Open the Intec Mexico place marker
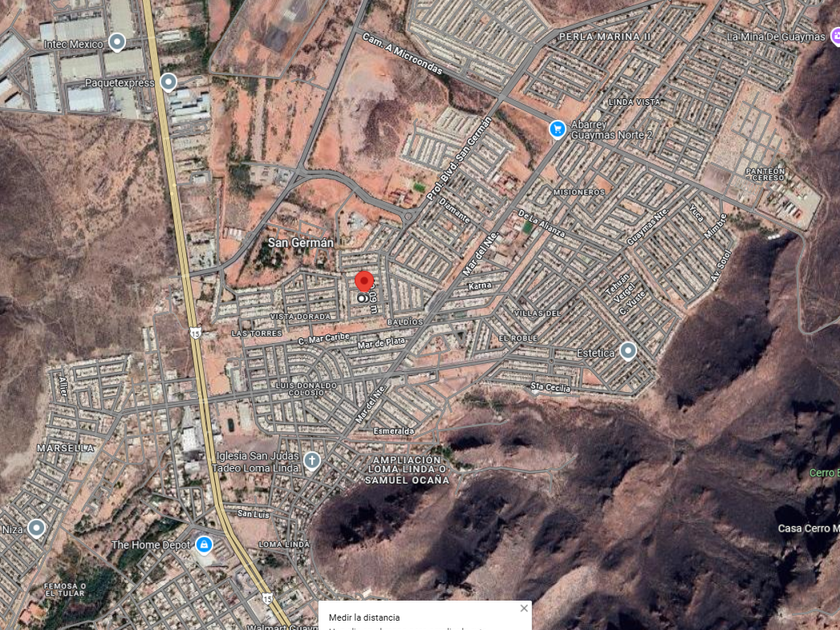The width and height of the screenshot is (840, 630). tap(117, 42)
